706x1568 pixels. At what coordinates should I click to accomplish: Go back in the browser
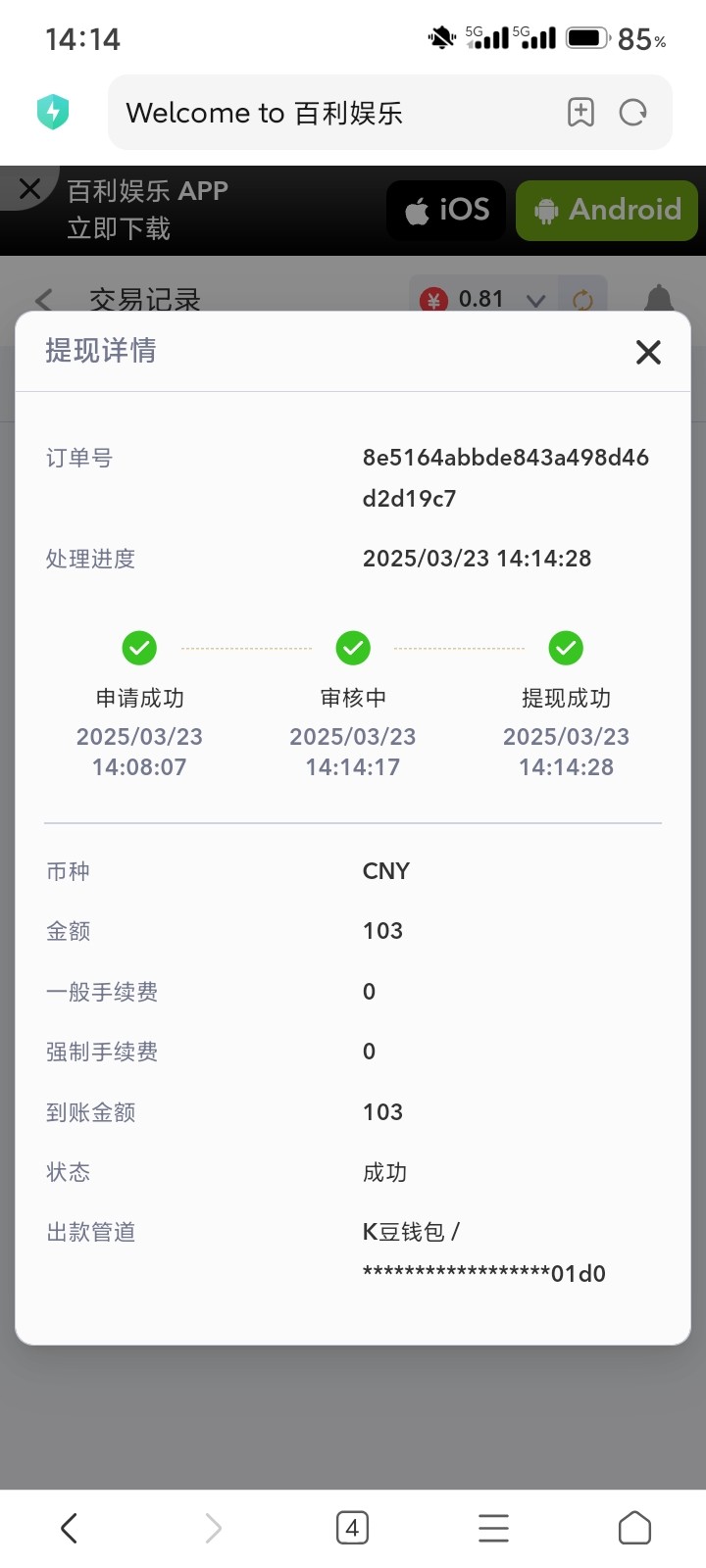click(69, 1528)
